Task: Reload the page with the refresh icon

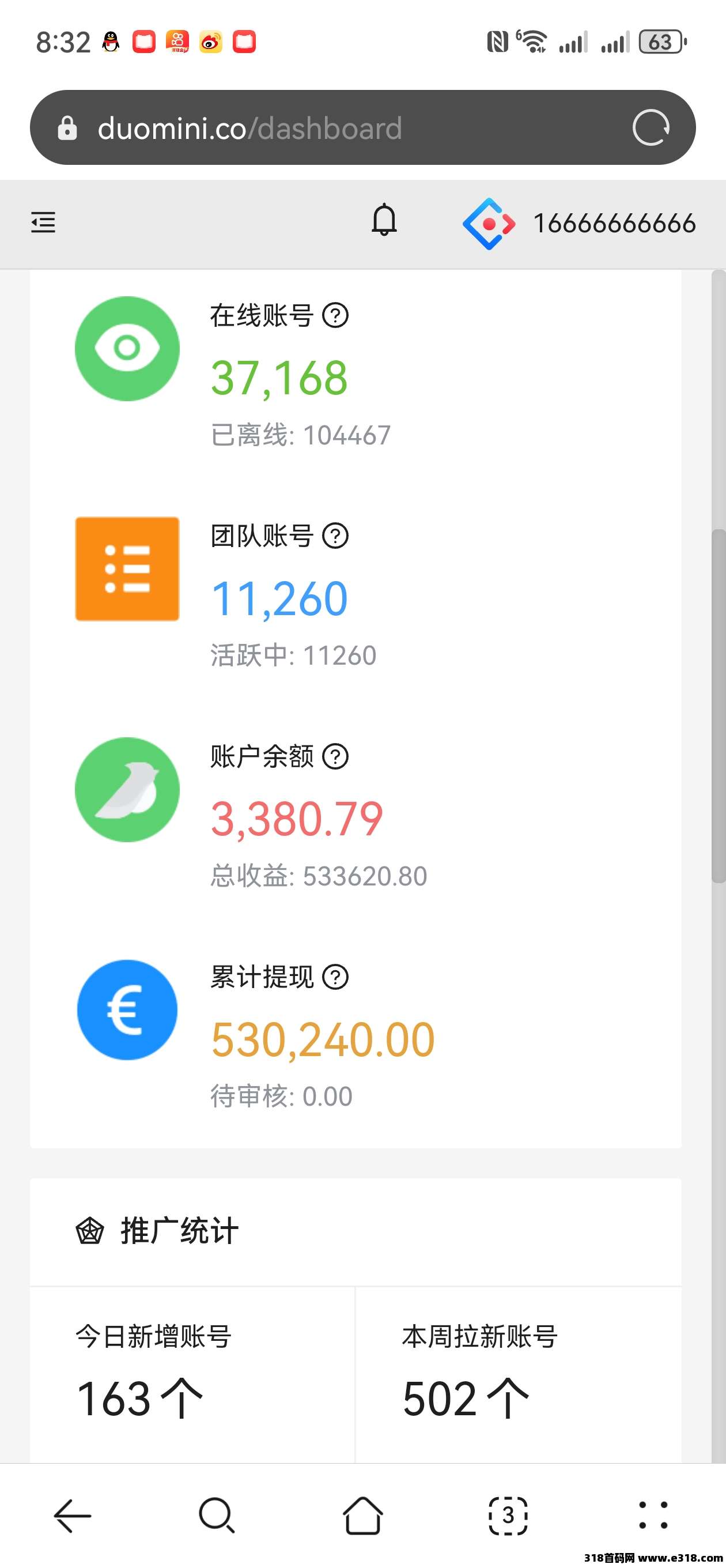Action: point(651,128)
